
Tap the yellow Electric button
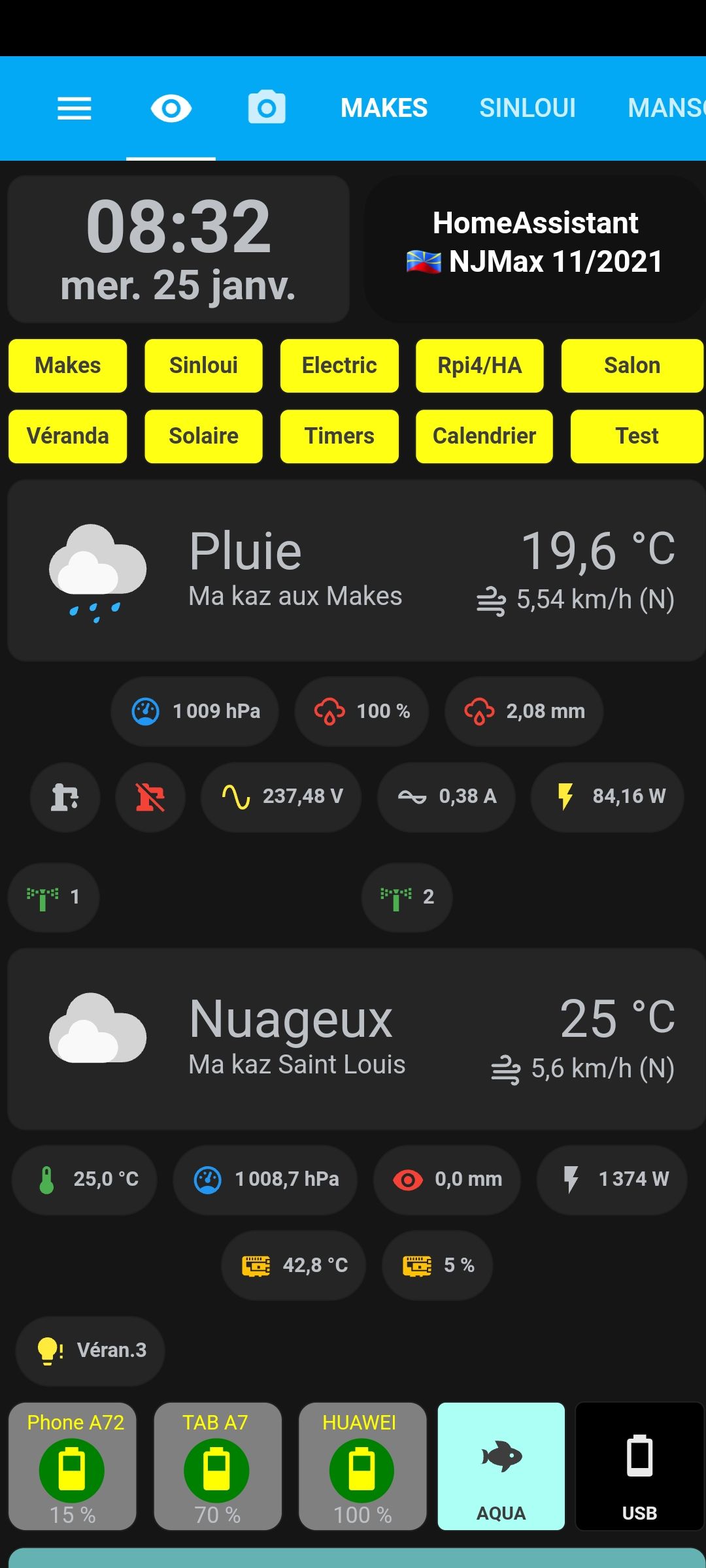point(339,366)
